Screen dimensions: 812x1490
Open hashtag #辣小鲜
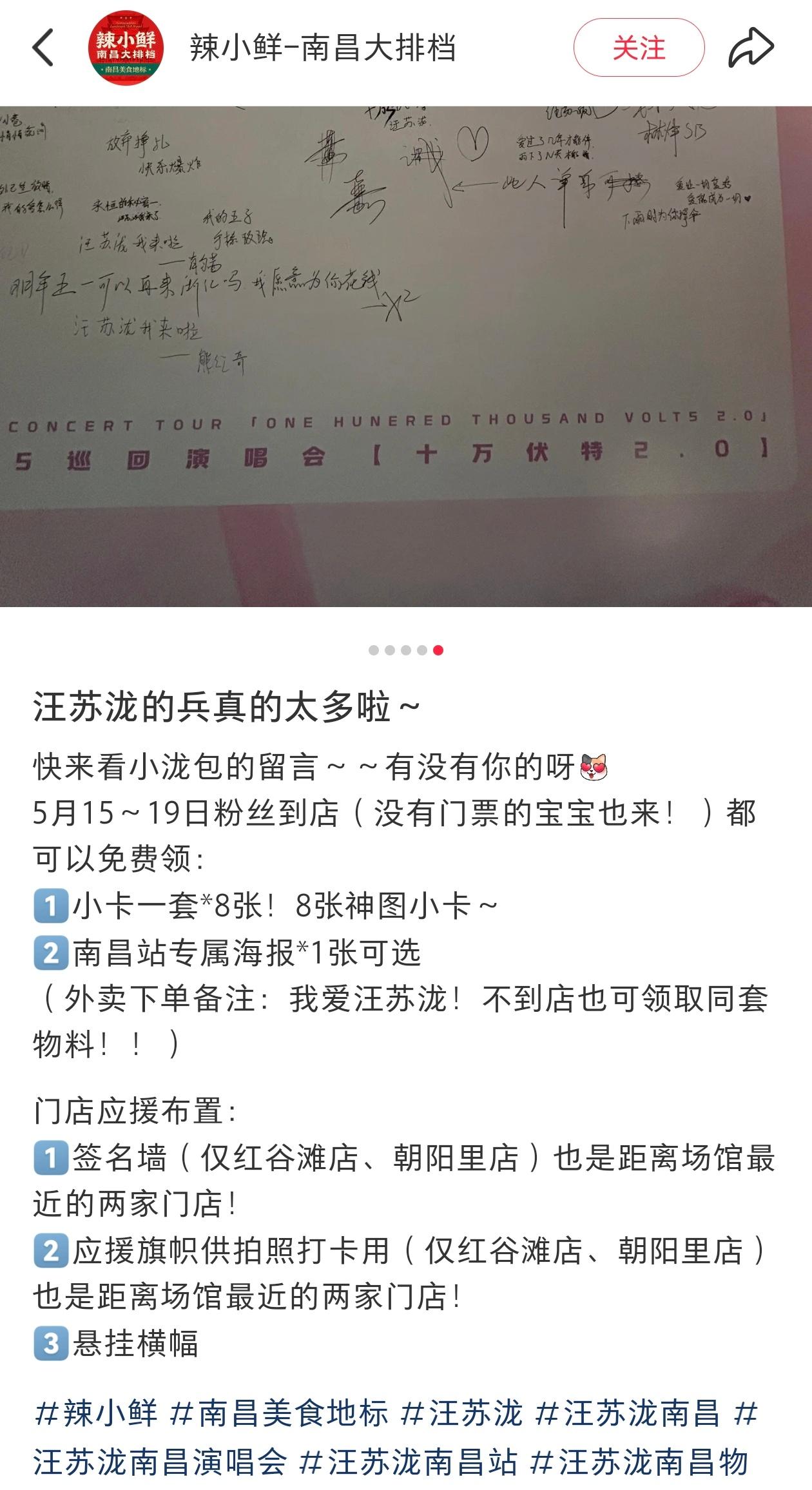point(95,1413)
